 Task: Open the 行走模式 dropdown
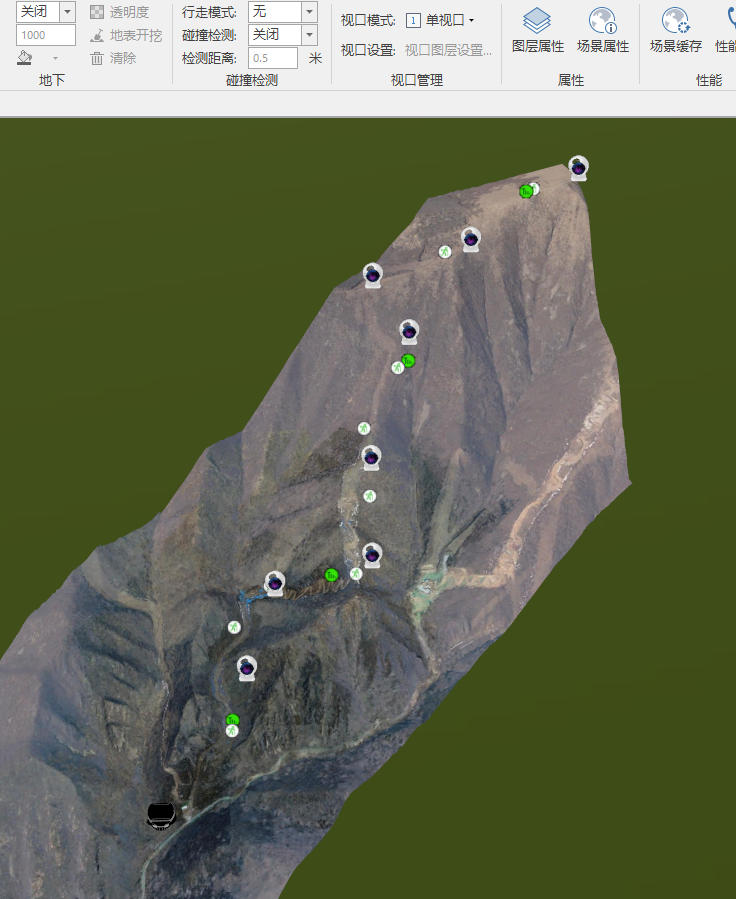309,12
